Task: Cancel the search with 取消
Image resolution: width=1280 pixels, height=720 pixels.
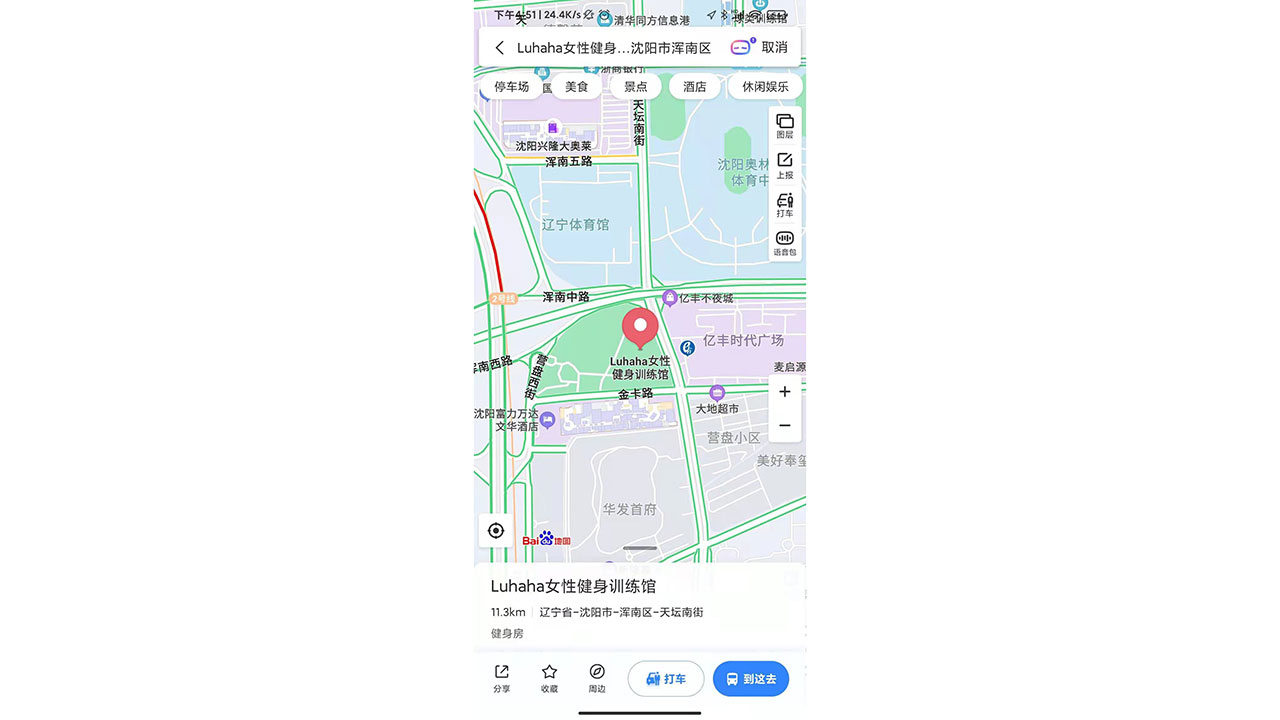Action: pos(774,47)
